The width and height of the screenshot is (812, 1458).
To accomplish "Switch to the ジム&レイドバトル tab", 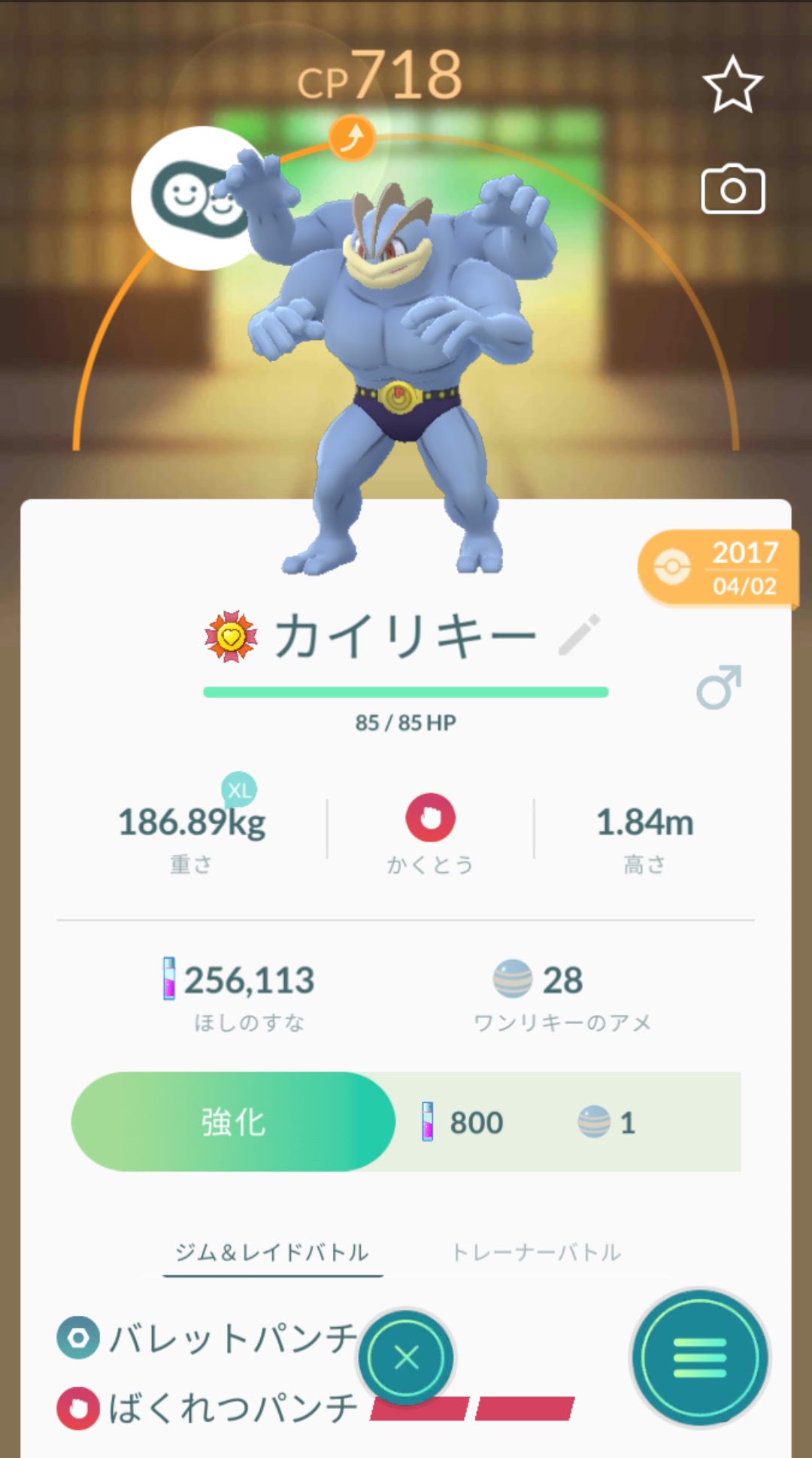I will coord(272,1253).
